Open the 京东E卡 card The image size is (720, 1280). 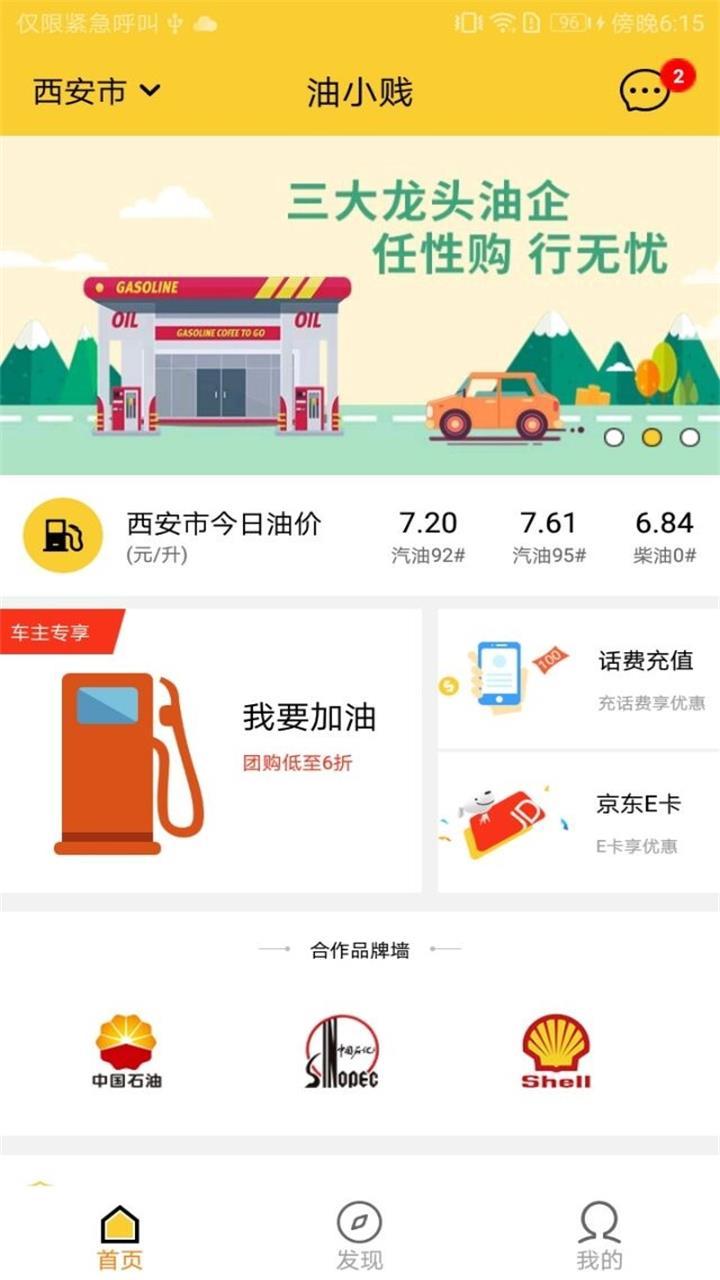(578, 822)
